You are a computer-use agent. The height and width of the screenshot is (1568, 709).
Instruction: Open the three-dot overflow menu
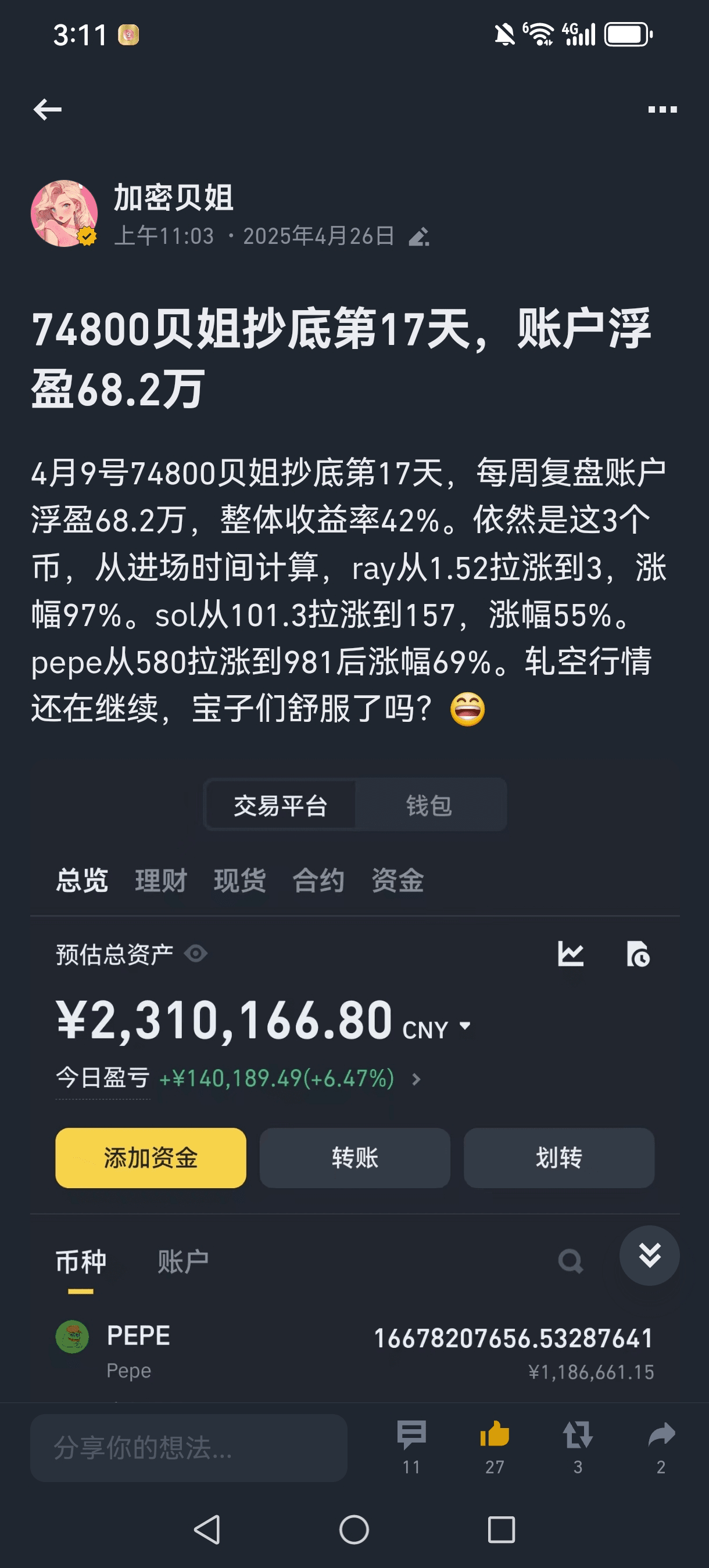pyautogui.click(x=662, y=110)
